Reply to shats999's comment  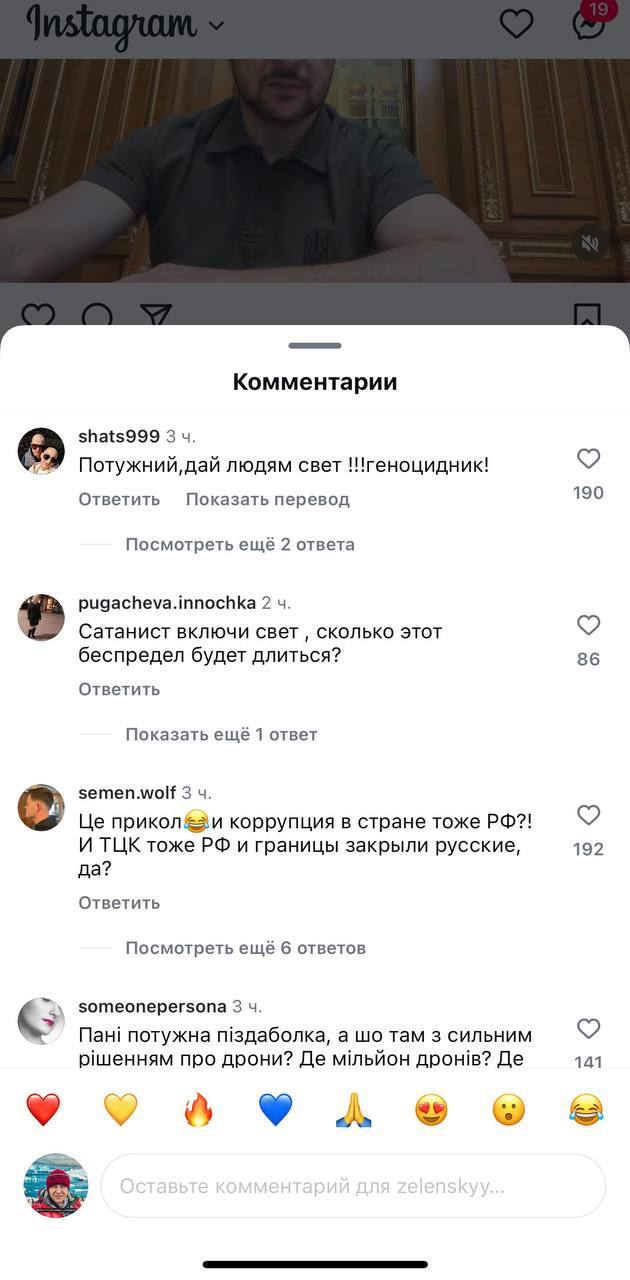(x=119, y=499)
